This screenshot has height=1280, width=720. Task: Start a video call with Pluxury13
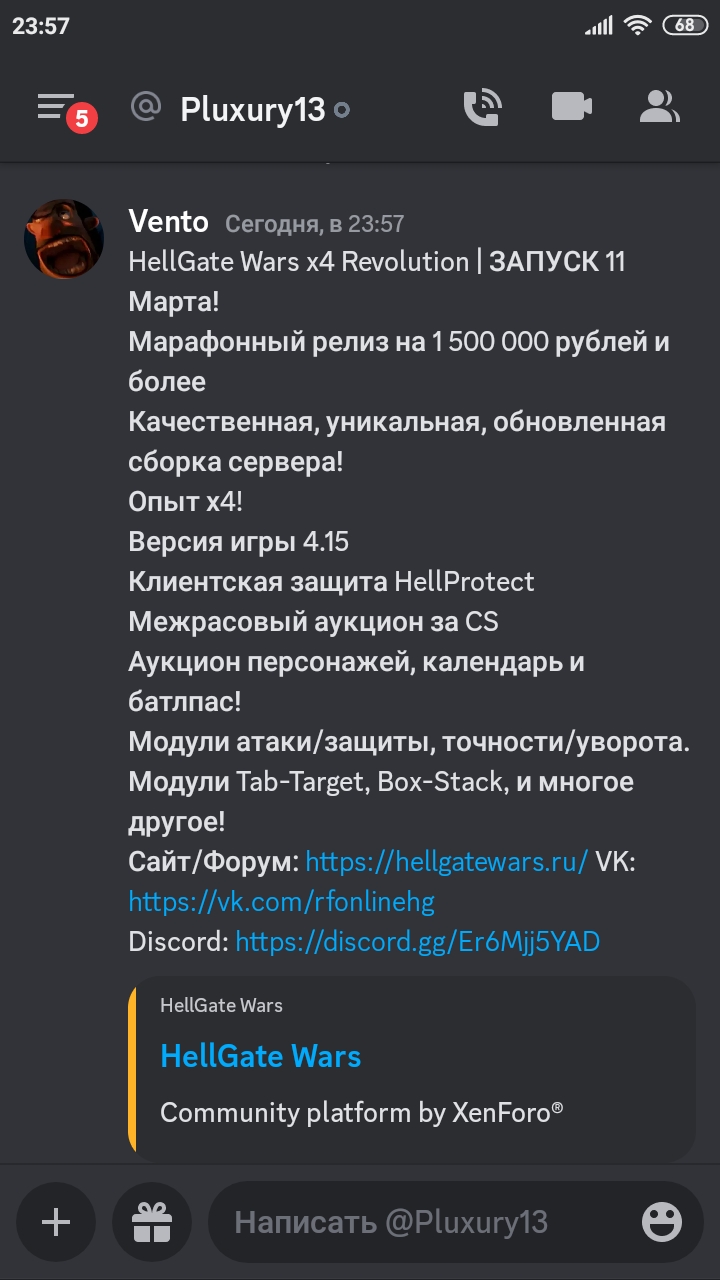tap(571, 107)
